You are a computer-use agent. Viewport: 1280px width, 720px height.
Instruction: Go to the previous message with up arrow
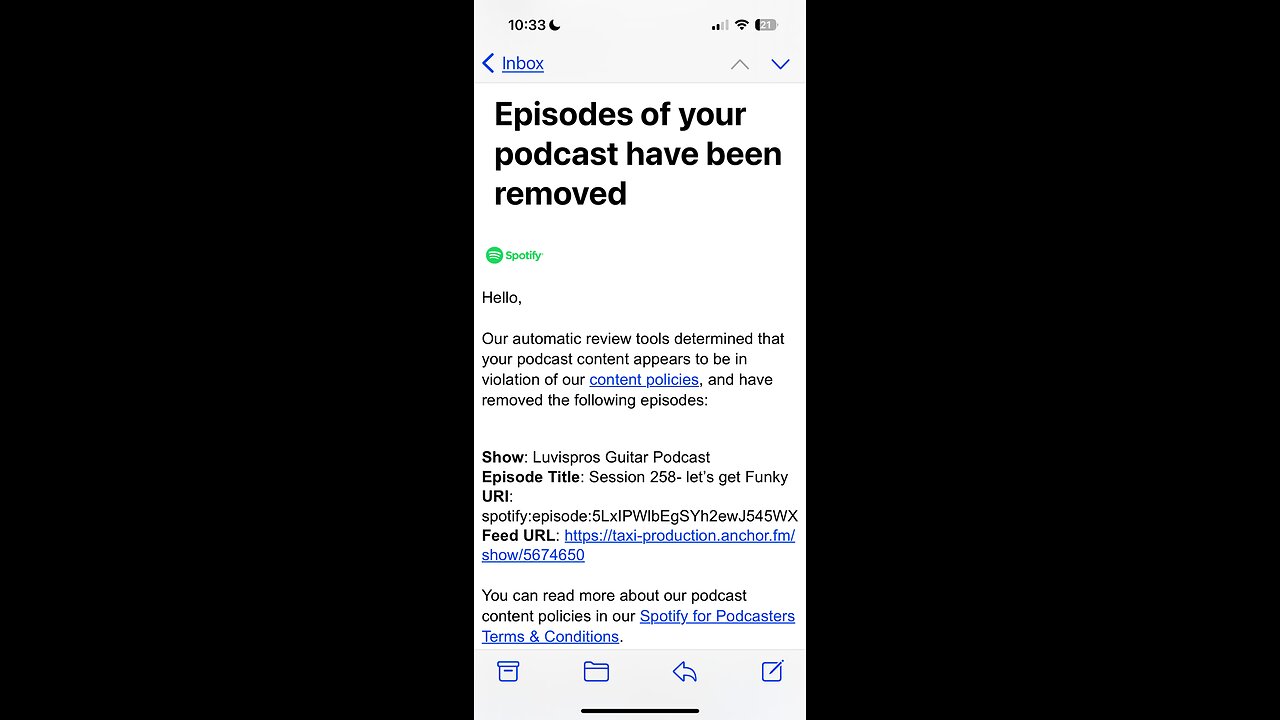[x=739, y=64]
